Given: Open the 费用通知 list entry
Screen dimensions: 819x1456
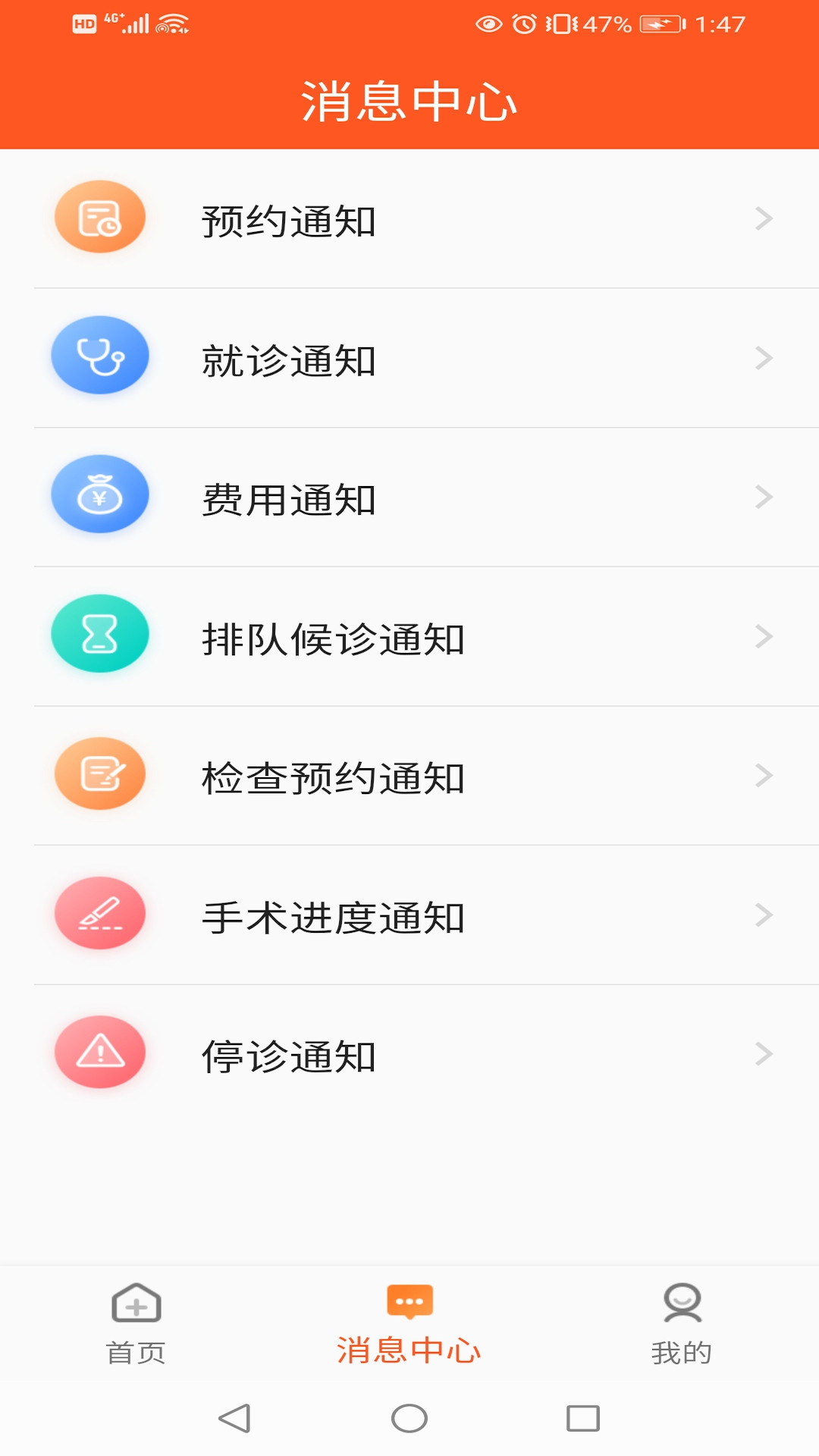Looking at the screenshot, I should (x=409, y=498).
